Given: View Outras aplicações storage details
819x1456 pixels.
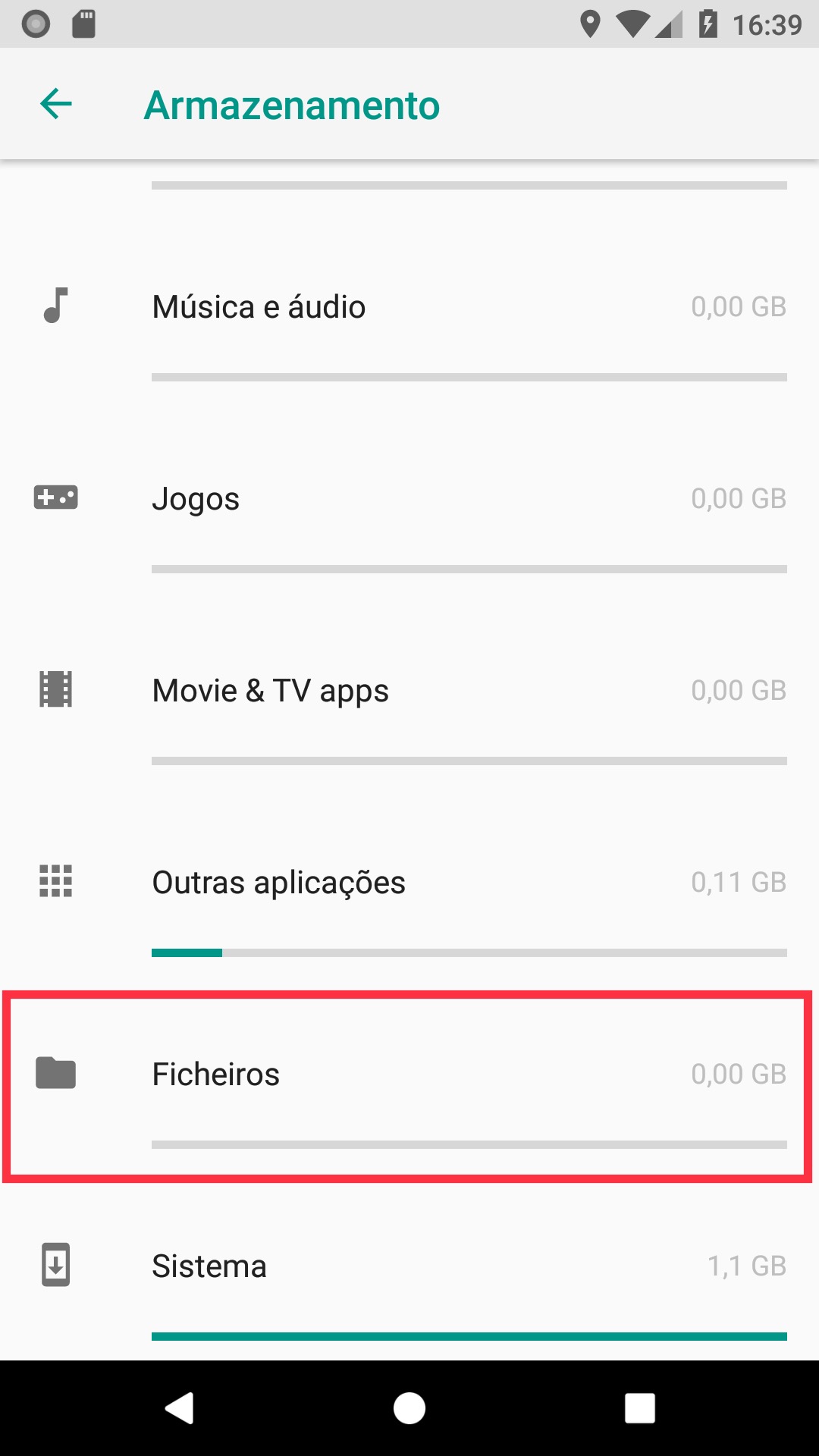Looking at the screenshot, I should point(409,883).
